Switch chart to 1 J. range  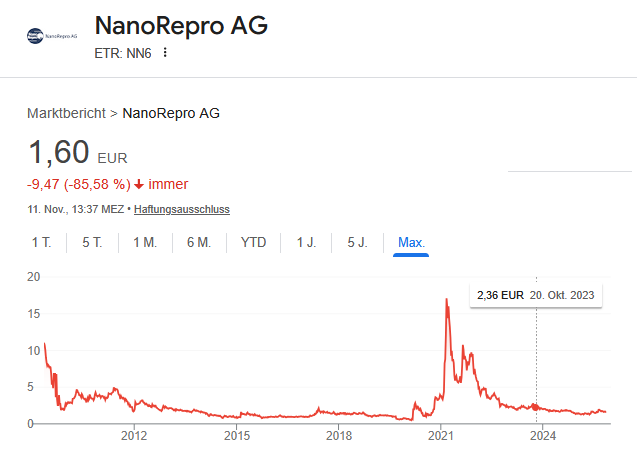[x=306, y=243]
